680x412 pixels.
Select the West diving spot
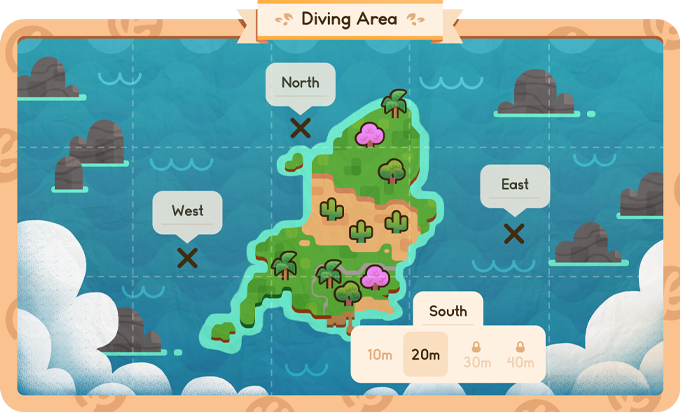187,257
